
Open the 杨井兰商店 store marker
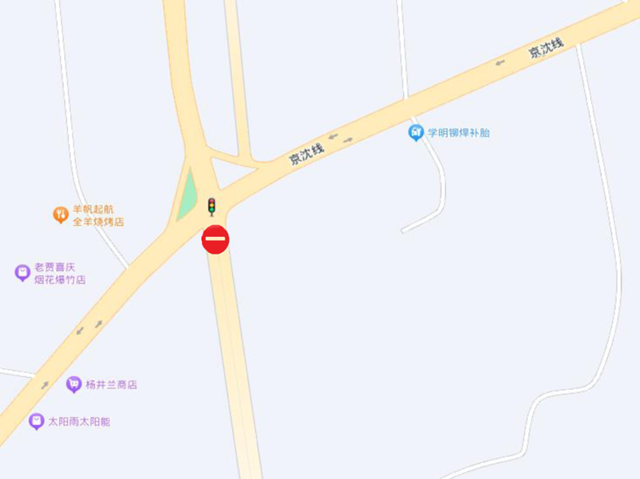74,384
